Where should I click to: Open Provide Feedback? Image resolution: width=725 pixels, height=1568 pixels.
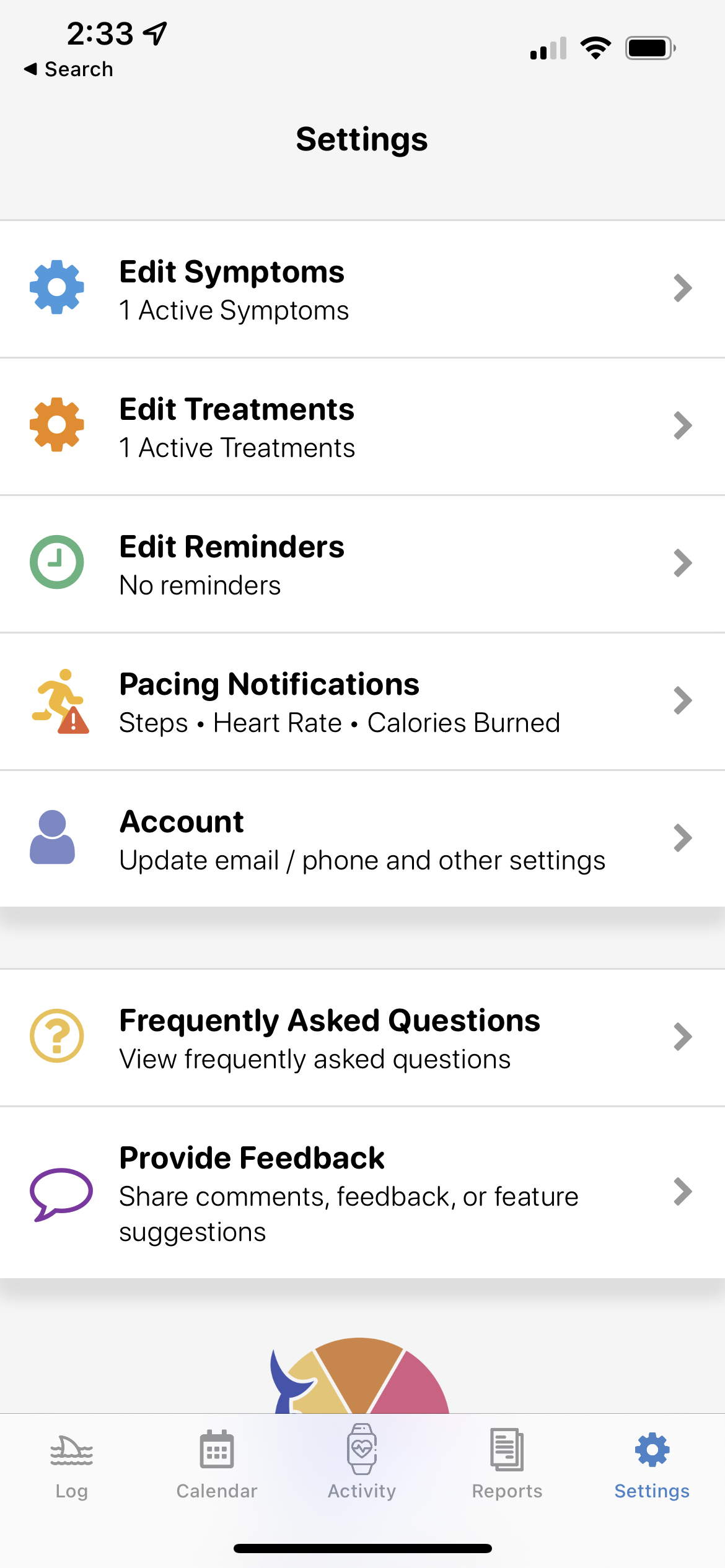click(x=362, y=1193)
